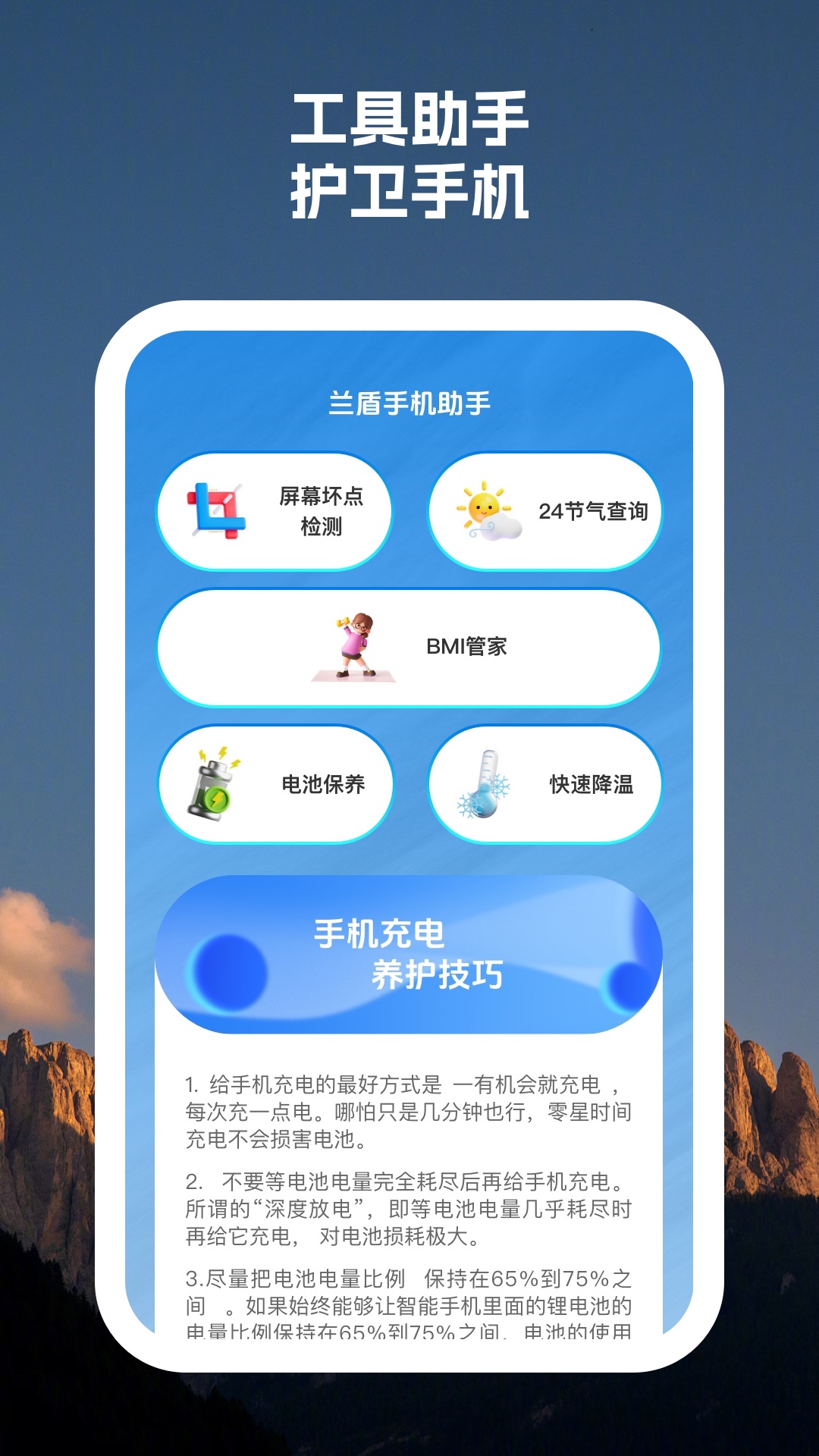Screen dimensions: 819x1456
Task: Click the sun and cloud weather icon
Action: point(491,510)
